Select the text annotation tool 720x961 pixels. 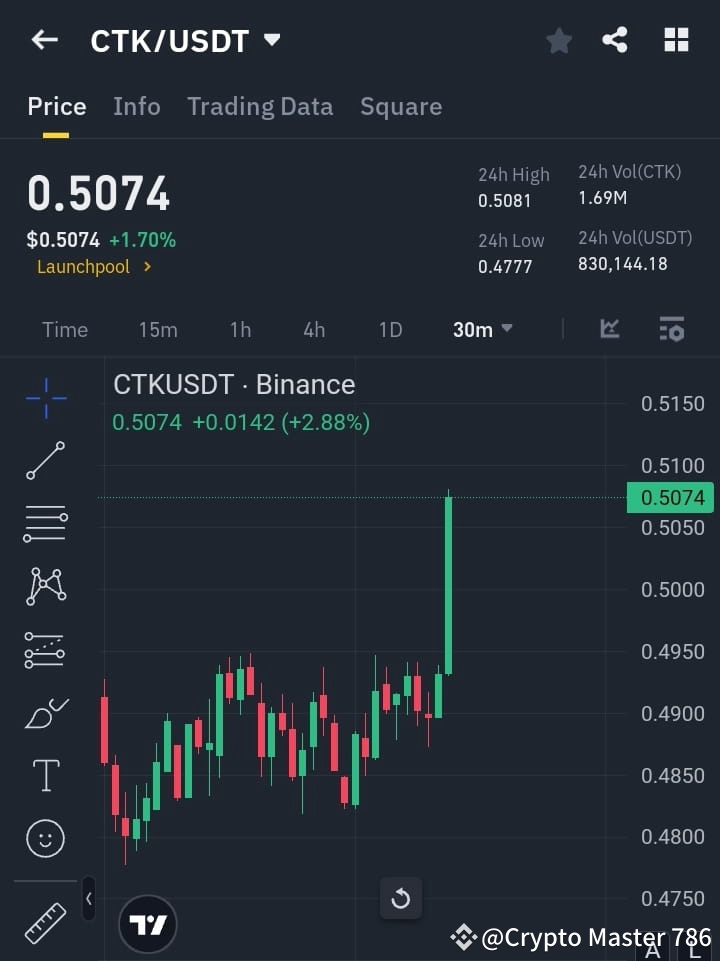(45, 776)
